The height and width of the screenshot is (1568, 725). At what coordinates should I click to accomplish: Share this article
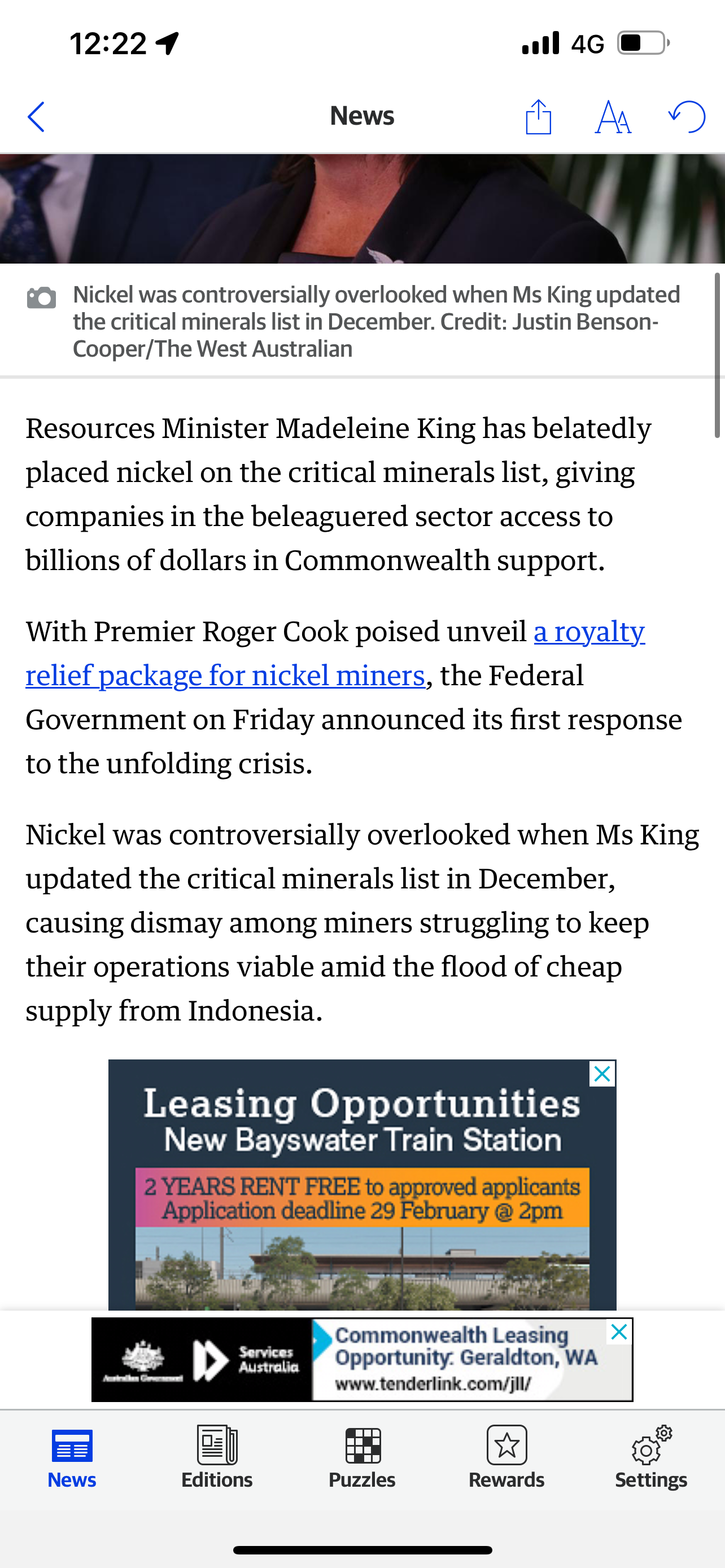click(538, 116)
